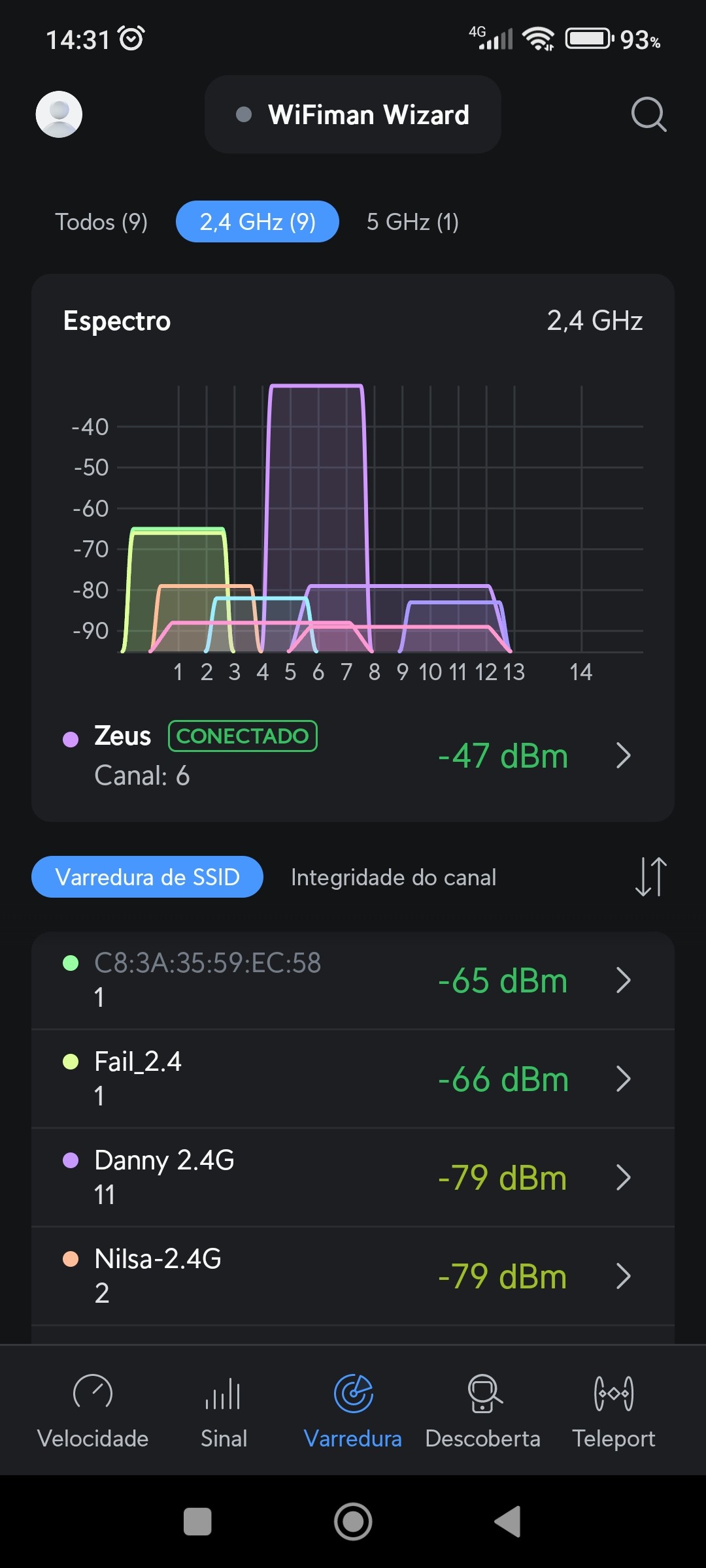Show all networks with Todos (9)
This screenshot has width=706, height=1568.
101,222
